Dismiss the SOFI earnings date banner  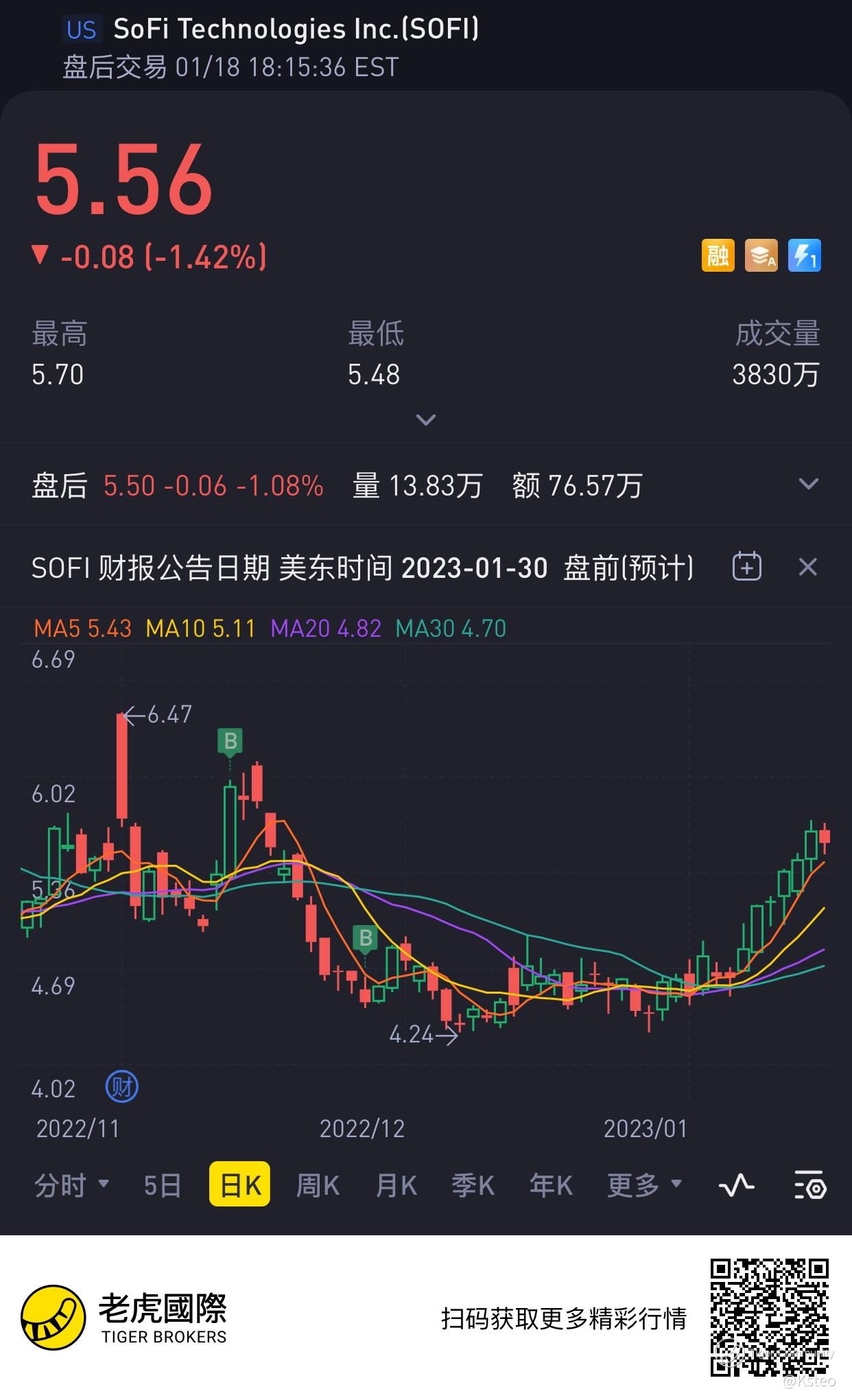coord(807,567)
